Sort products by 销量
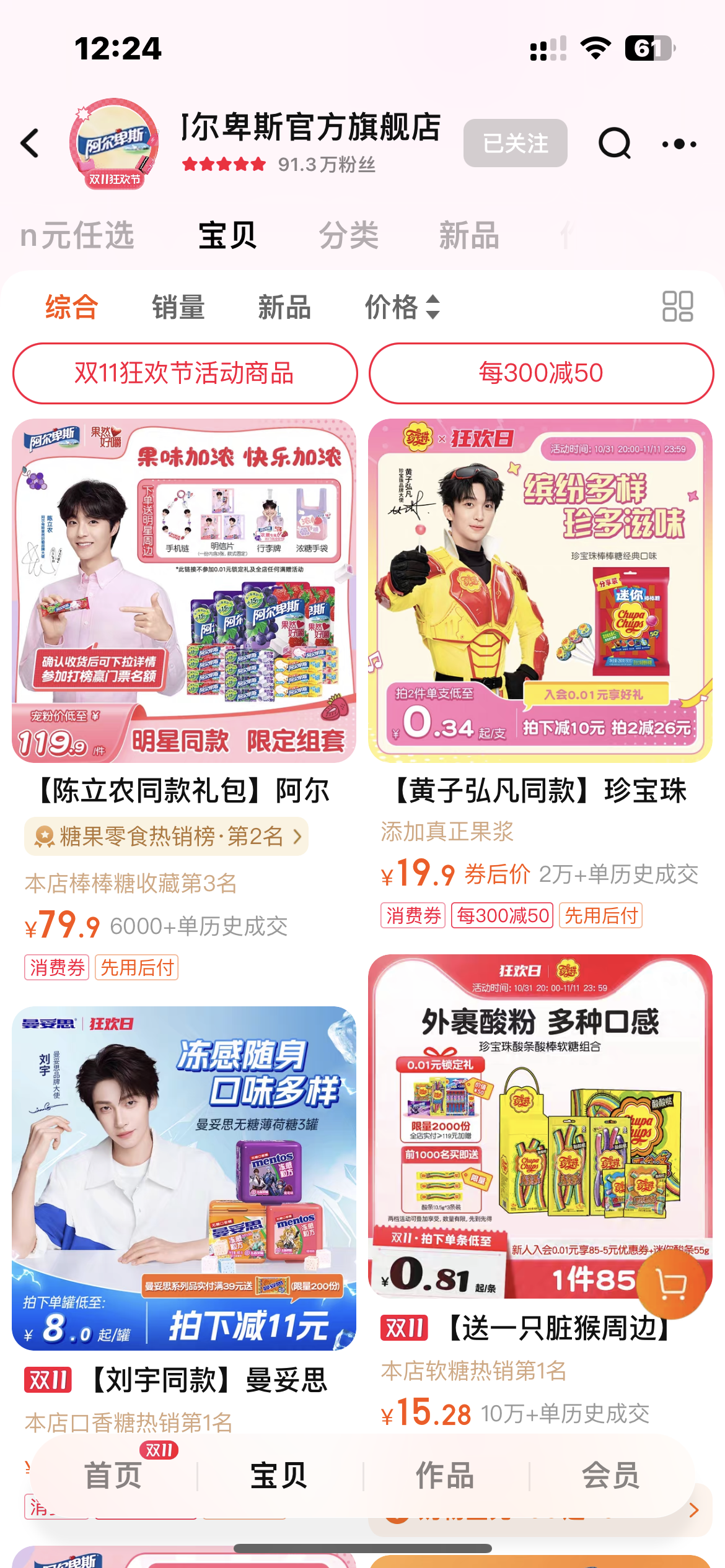This screenshot has width=725, height=1568. pyautogui.click(x=178, y=307)
